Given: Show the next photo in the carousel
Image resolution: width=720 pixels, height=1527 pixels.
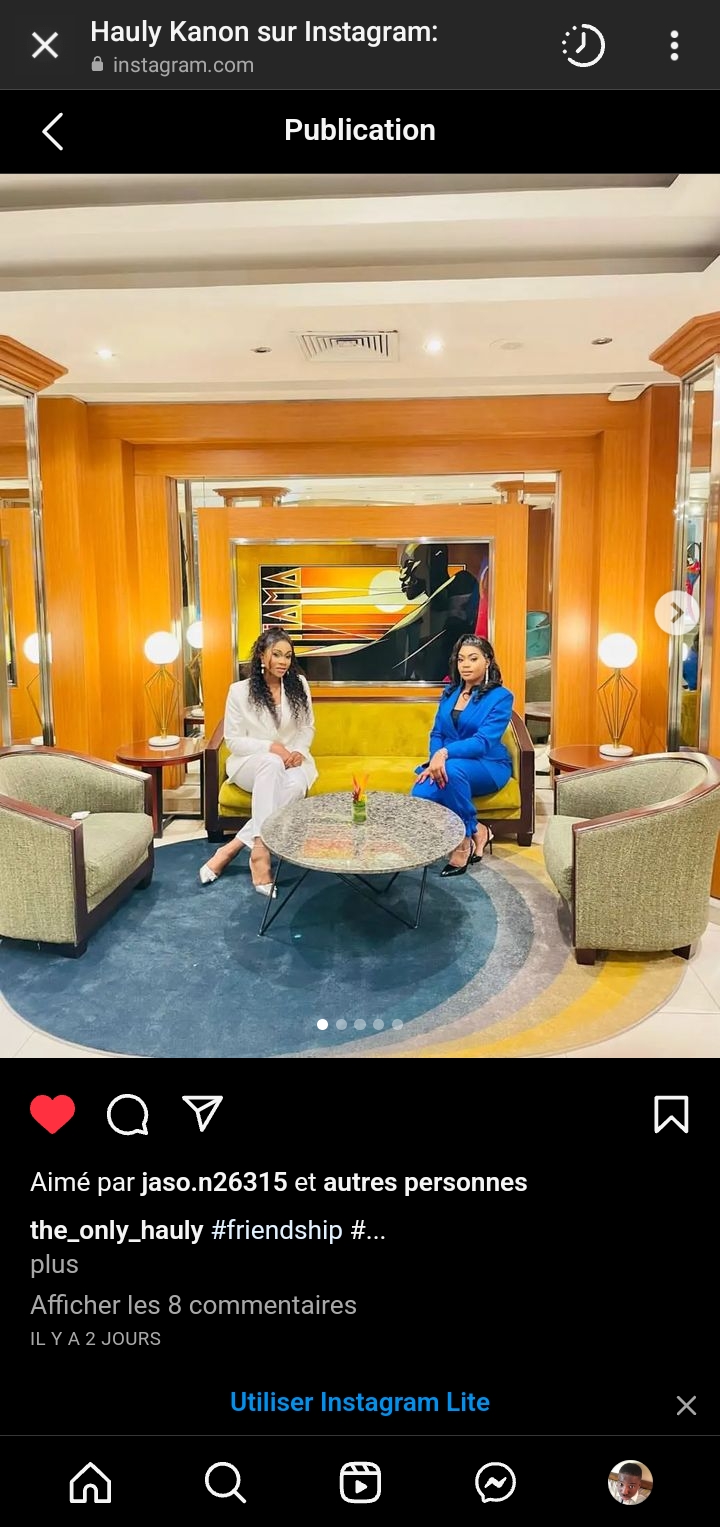Looking at the screenshot, I should pyautogui.click(x=676, y=613).
